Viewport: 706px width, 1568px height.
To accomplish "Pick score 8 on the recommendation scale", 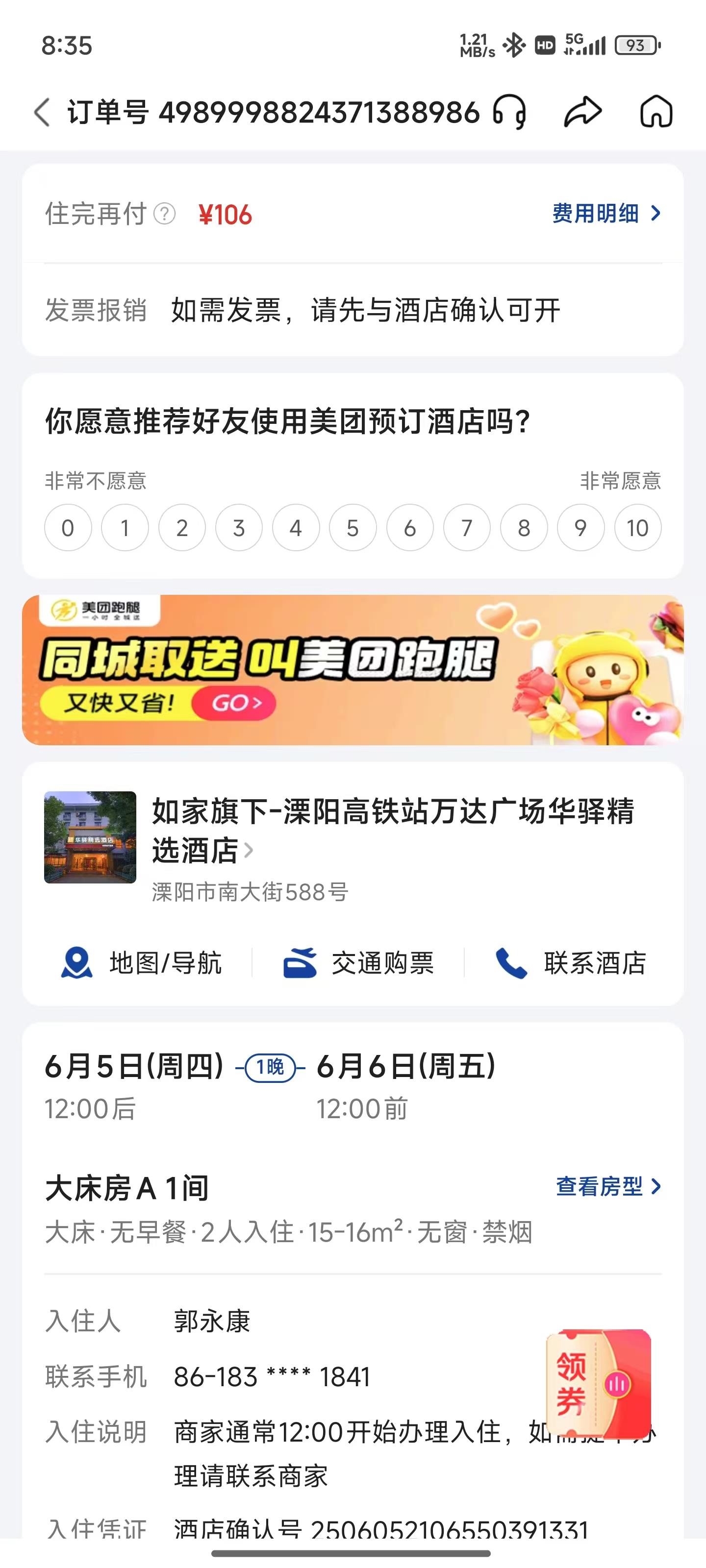I will point(524,528).
